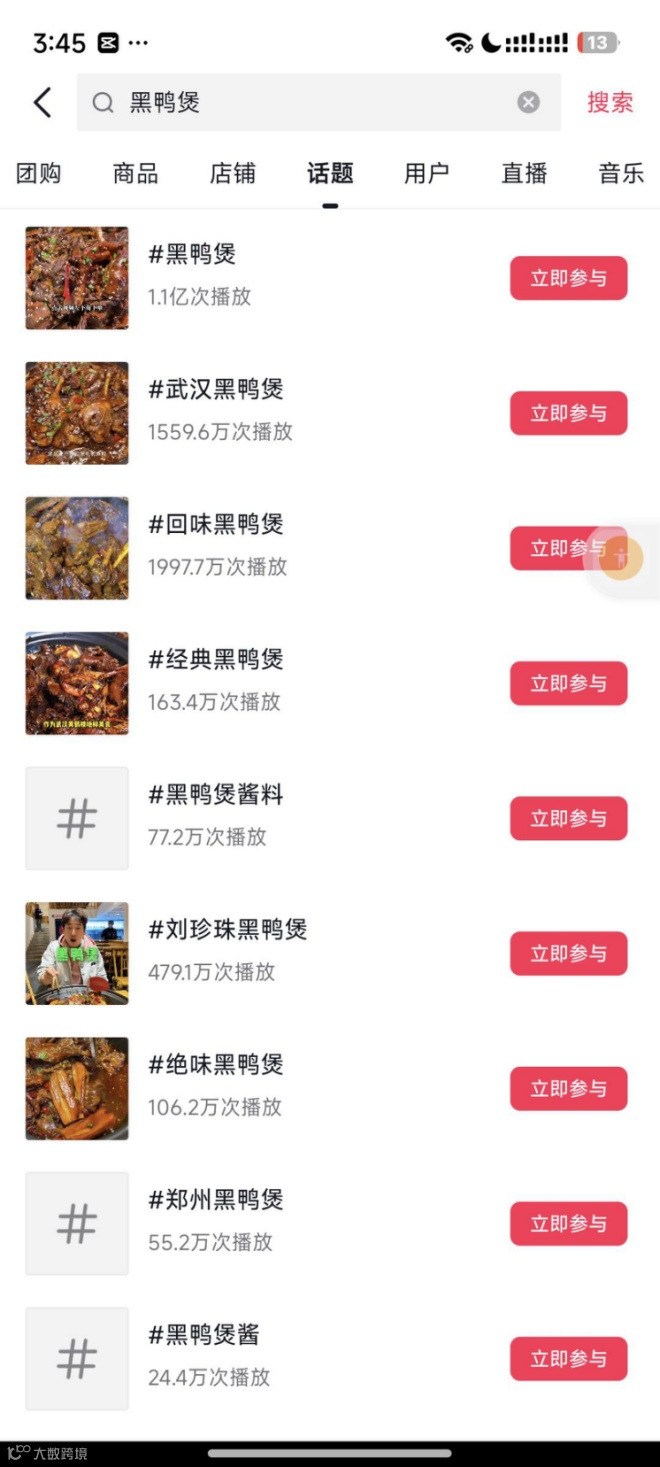Open the 店铺 tab
The height and width of the screenshot is (1467, 660).
click(x=233, y=173)
